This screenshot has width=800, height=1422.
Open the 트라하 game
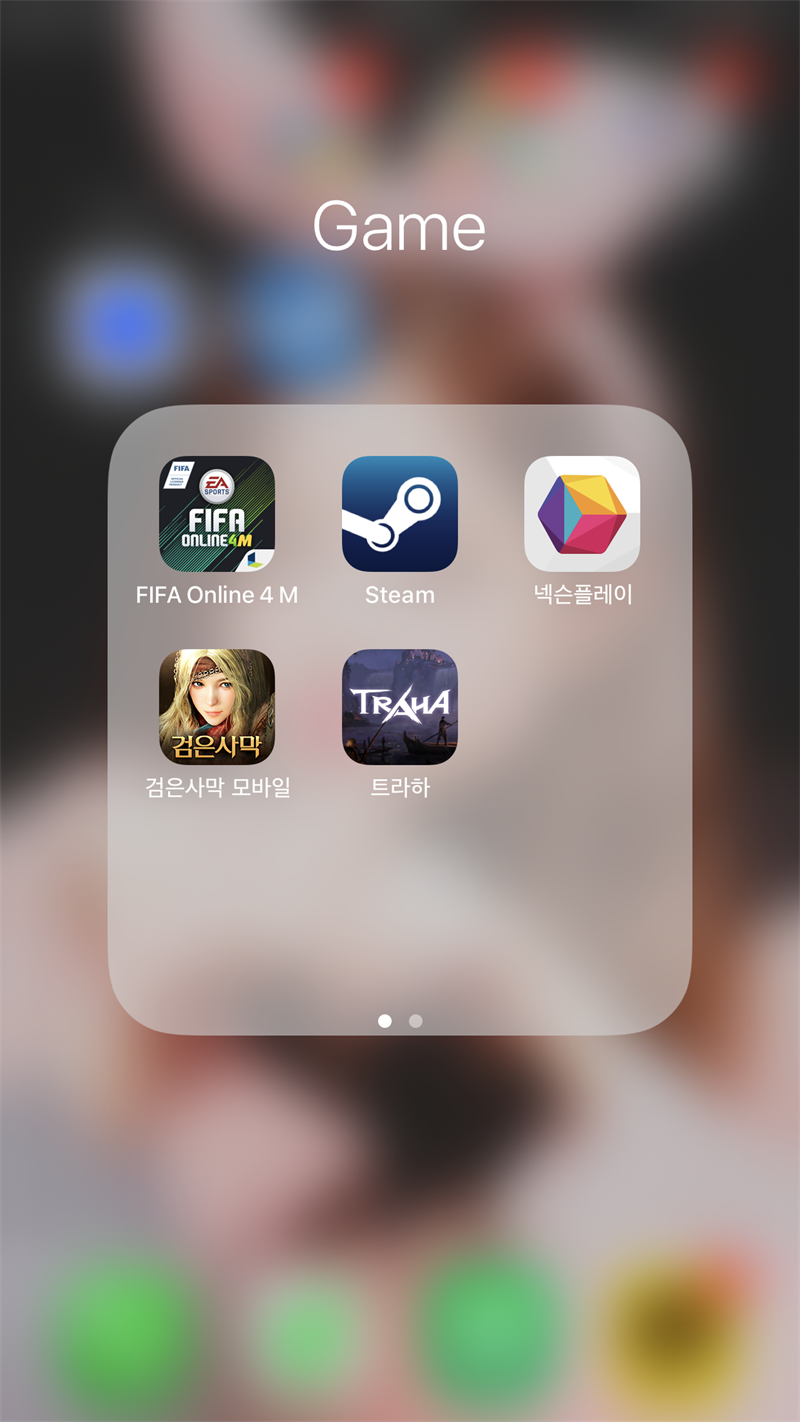click(400, 707)
